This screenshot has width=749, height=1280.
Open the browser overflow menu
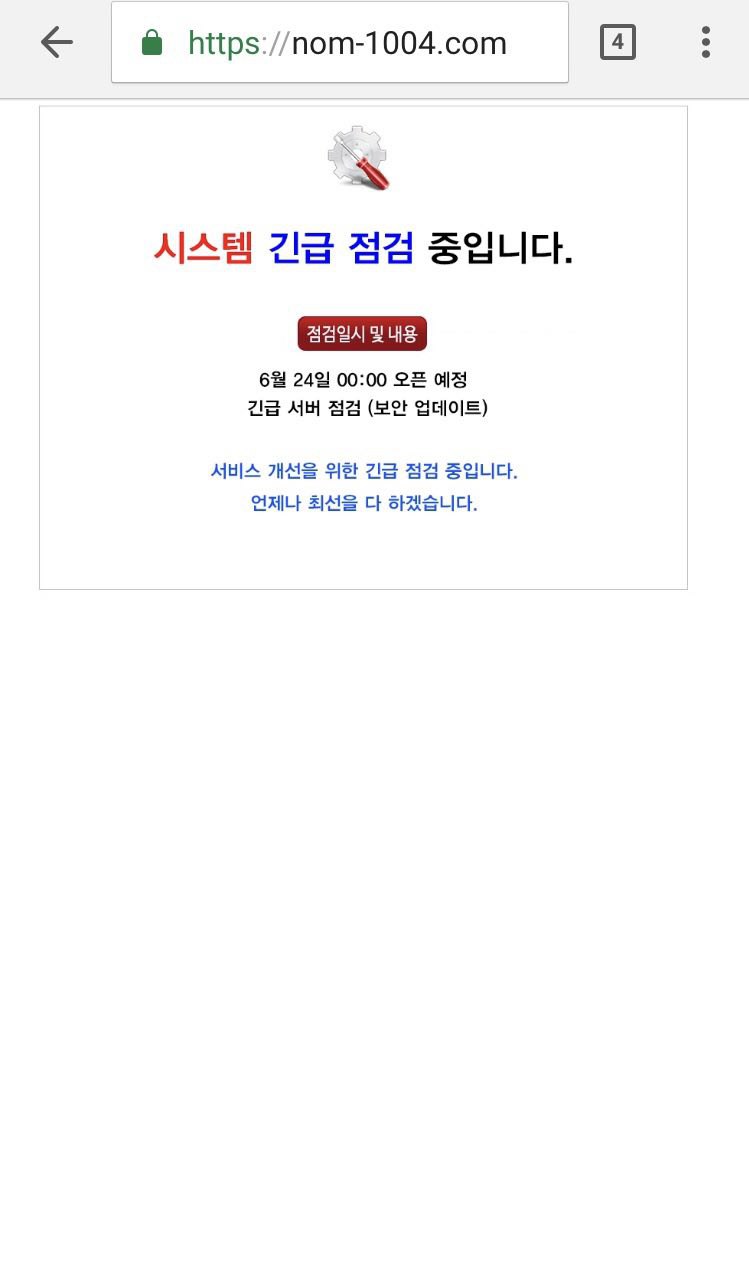coord(706,42)
